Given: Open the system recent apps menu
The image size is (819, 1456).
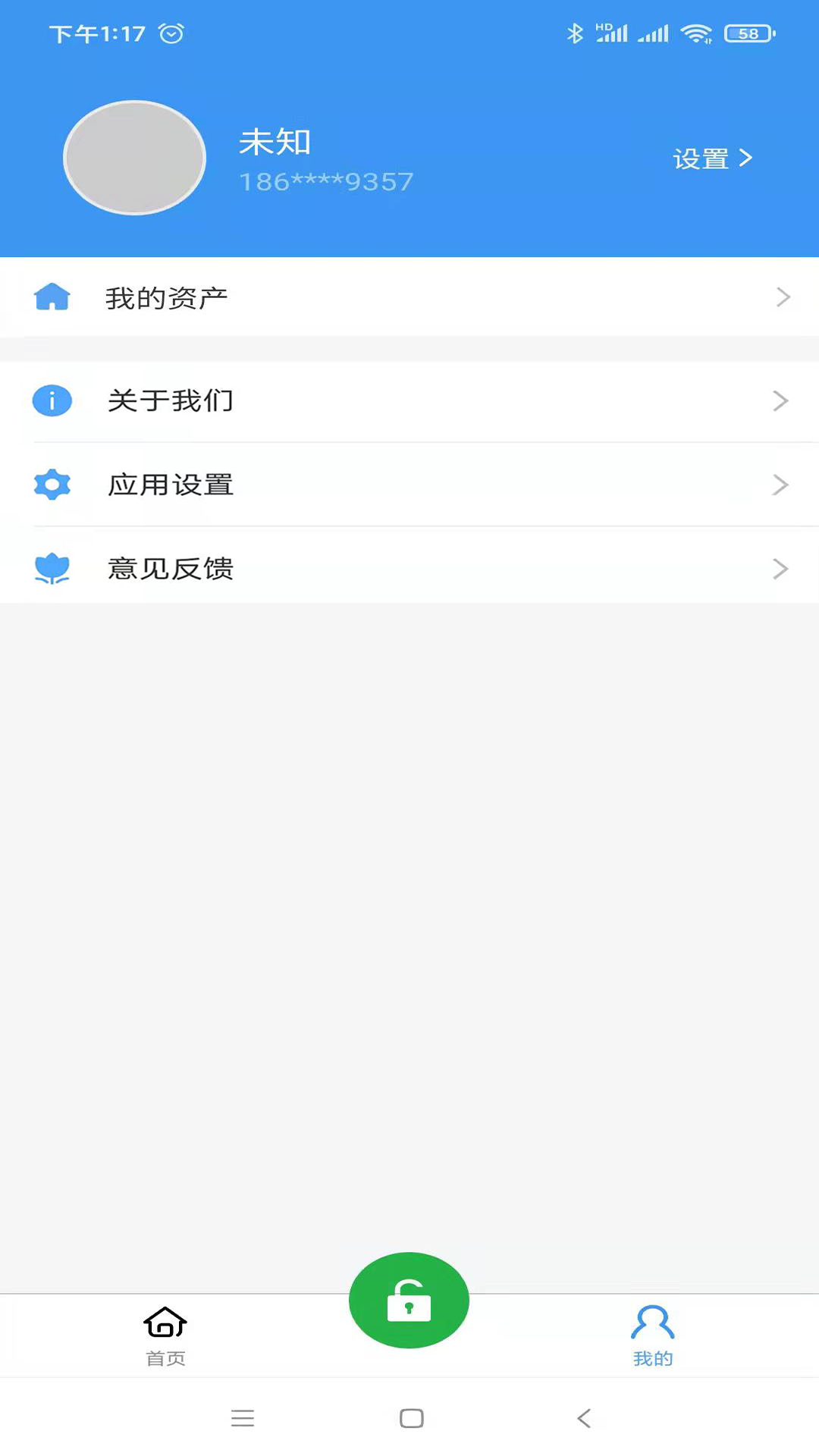Looking at the screenshot, I should click(x=243, y=1418).
